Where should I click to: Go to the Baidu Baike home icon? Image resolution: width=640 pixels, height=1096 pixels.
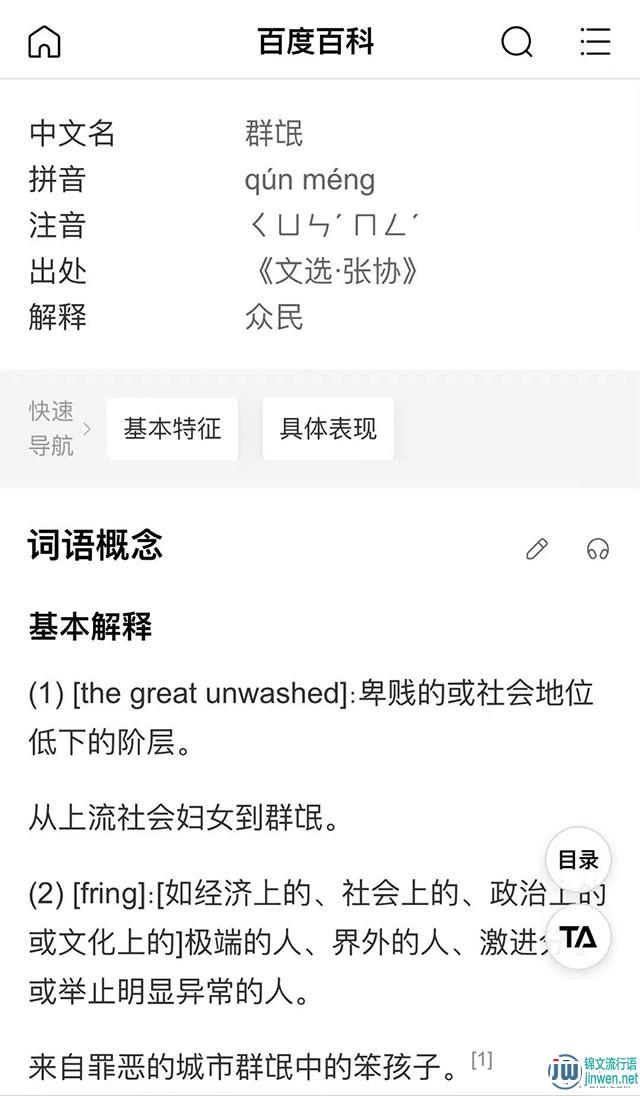pos(44,42)
